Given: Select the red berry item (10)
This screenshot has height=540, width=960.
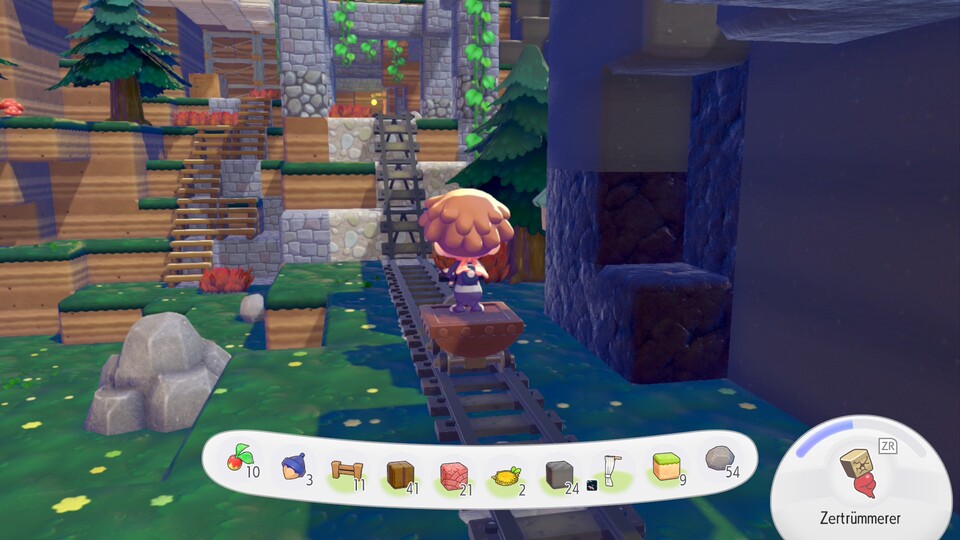Looking at the screenshot, I should click(240, 462).
